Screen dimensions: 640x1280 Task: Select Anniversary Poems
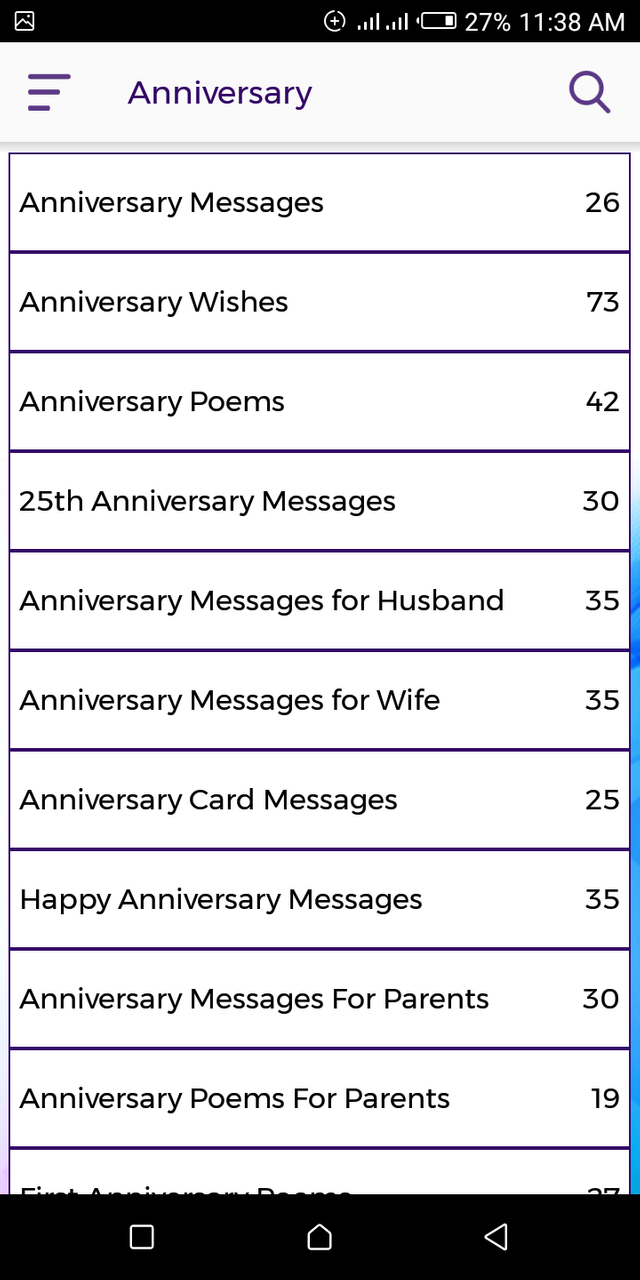[x=320, y=401]
